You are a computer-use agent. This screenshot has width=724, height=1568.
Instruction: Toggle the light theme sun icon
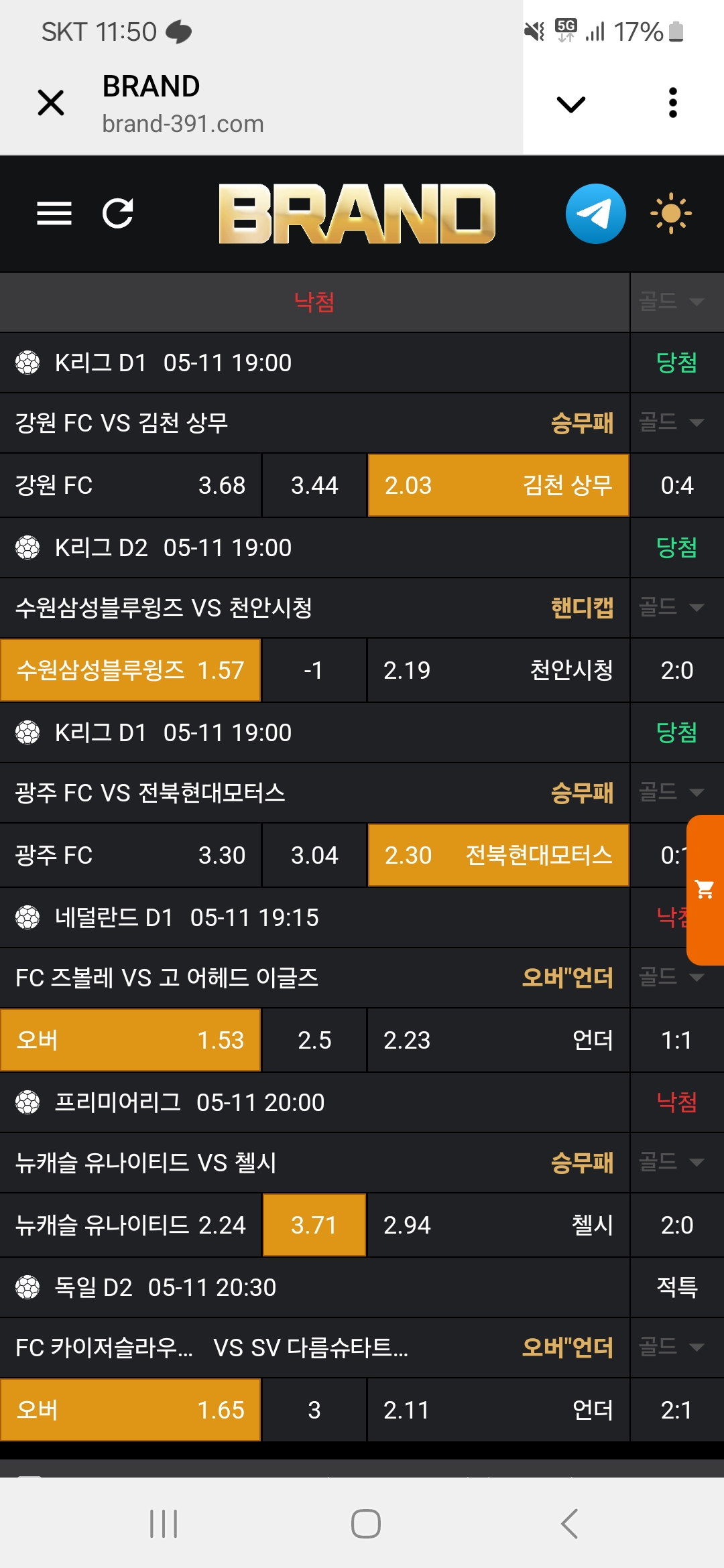tap(671, 214)
